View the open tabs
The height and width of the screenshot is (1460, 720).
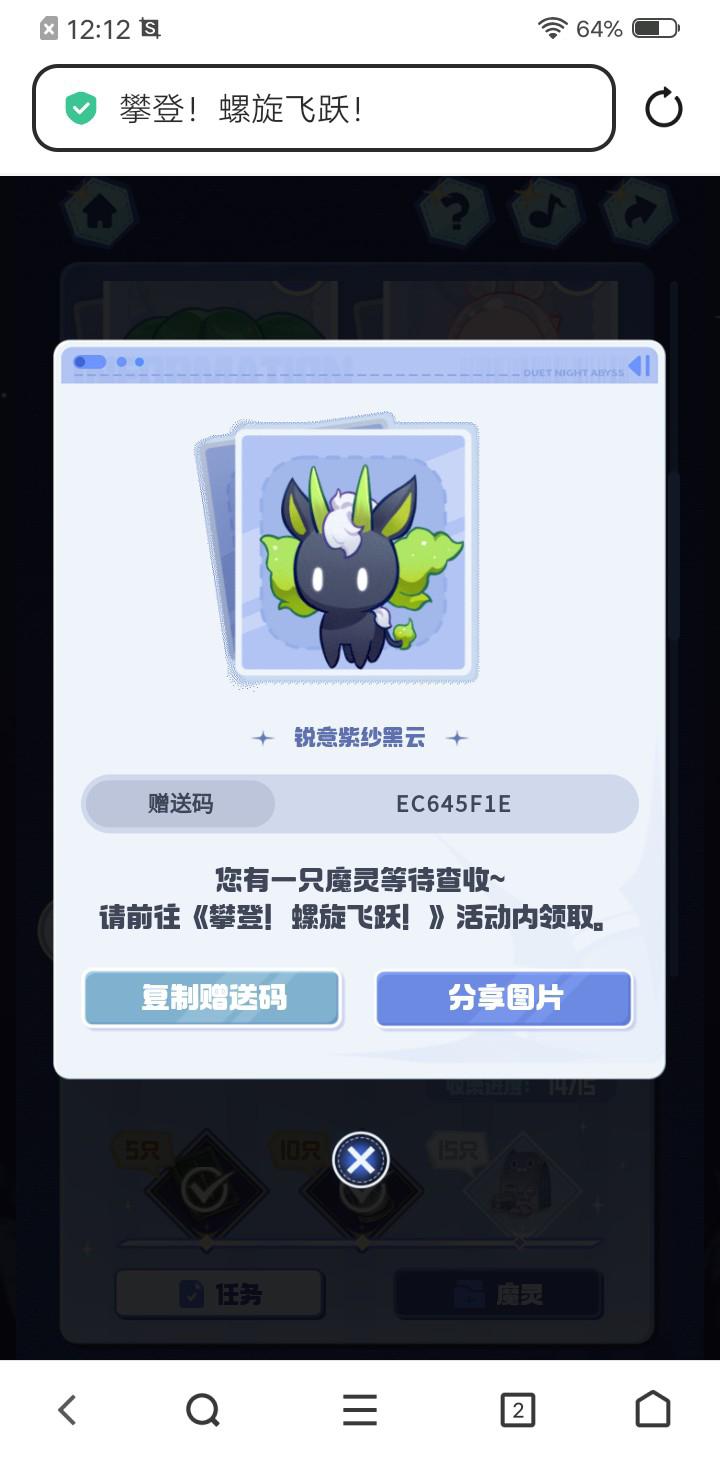coord(517,1410)
